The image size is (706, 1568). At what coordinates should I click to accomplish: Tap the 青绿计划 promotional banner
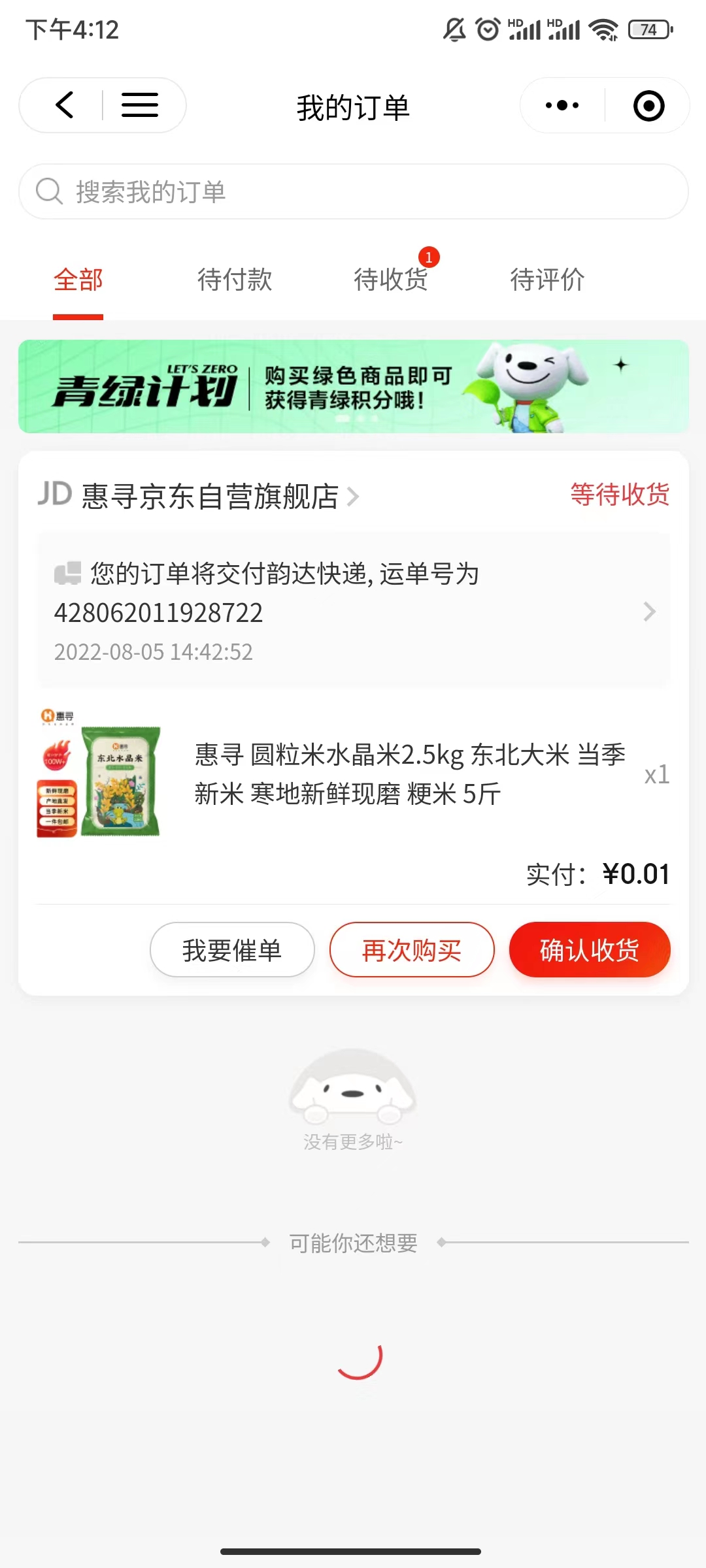click(353, 385)
